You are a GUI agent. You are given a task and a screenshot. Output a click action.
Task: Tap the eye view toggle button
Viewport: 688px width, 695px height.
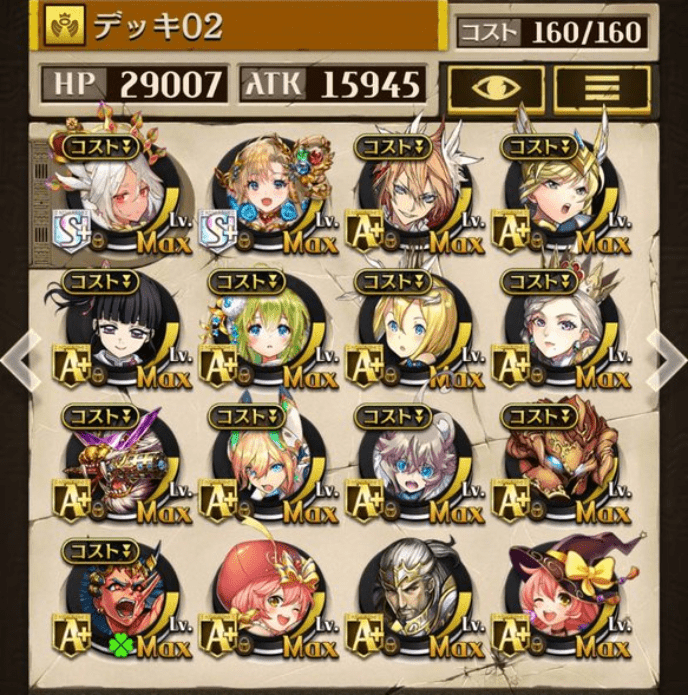point(495,89)
